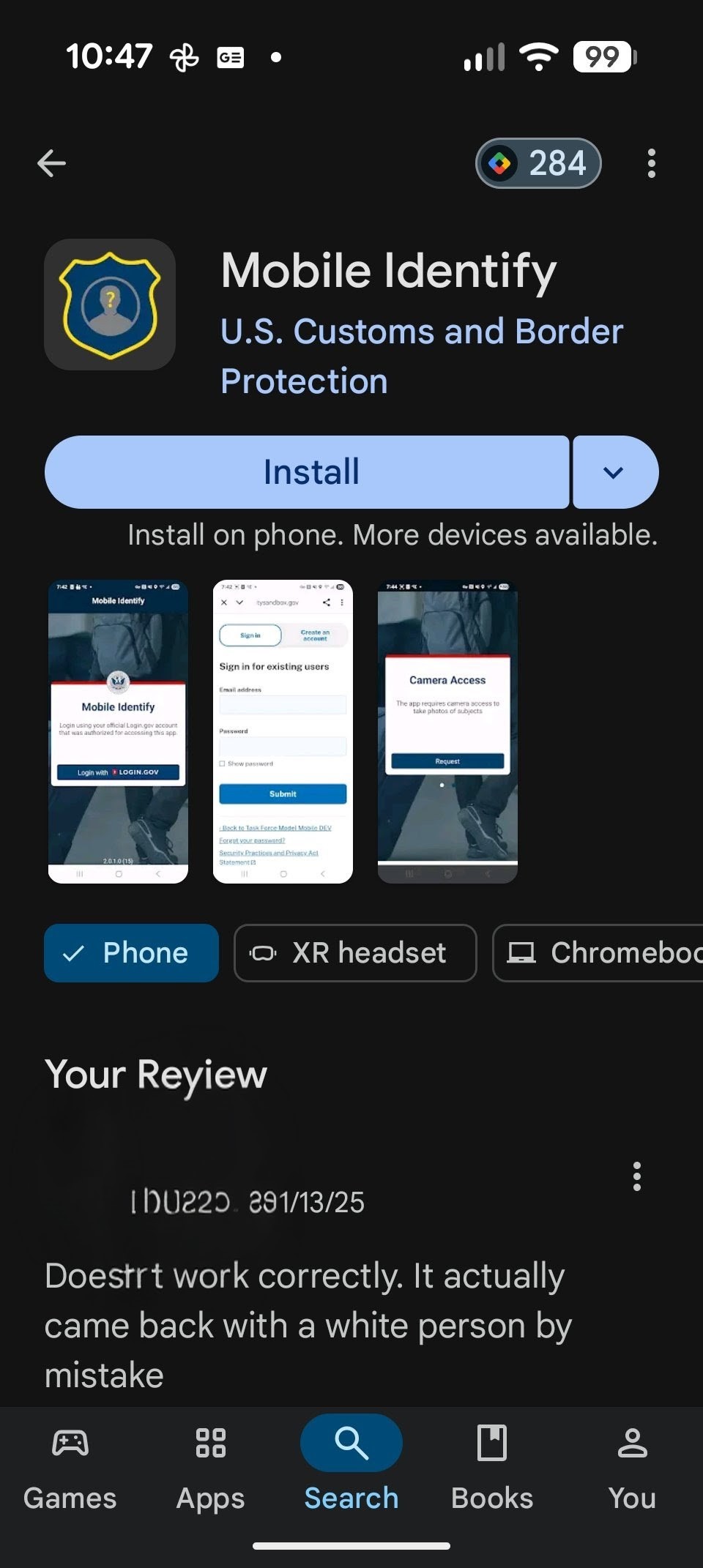The image size is (703, 1568).
Task: Go back using the top arrow
Action: (x=52, y=163)
